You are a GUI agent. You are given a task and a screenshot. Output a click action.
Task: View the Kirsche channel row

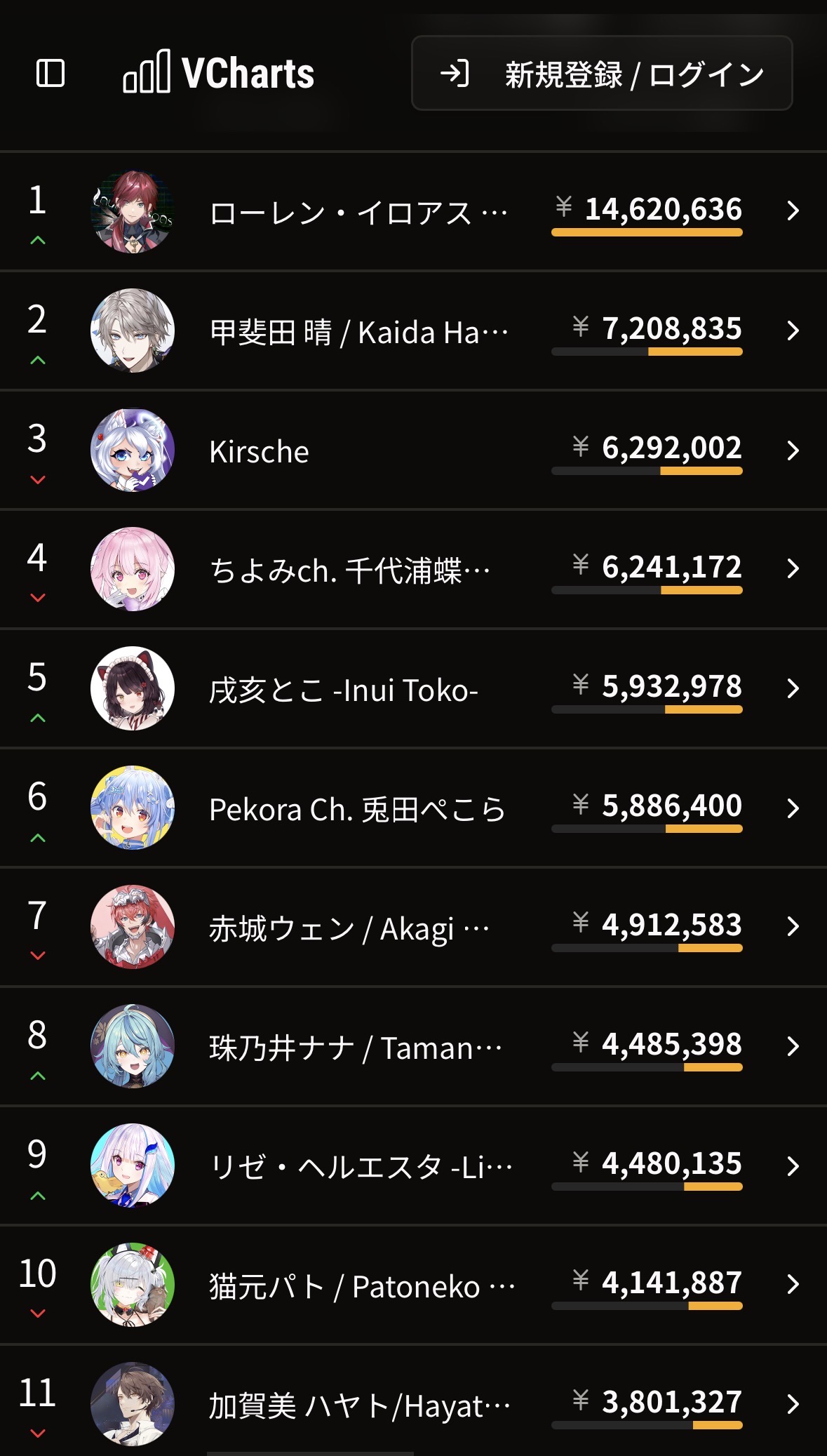point(413,450)
